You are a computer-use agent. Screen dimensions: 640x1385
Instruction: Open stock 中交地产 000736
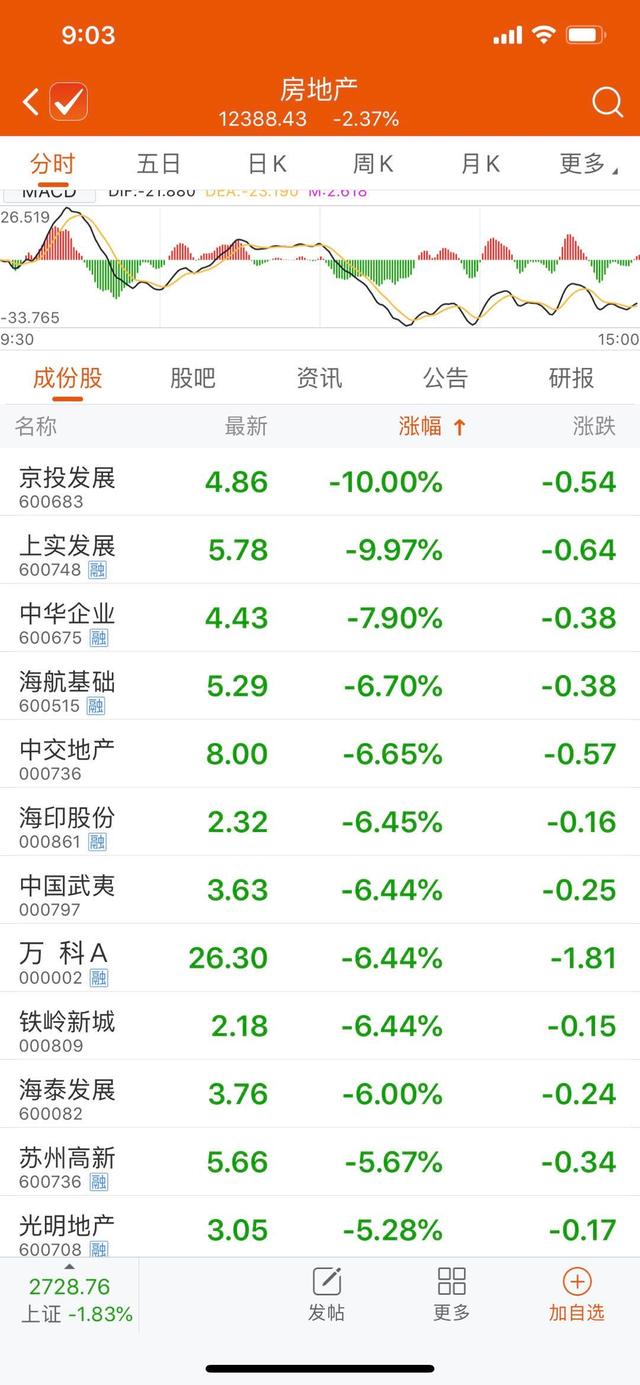click(x=320, y=754)
